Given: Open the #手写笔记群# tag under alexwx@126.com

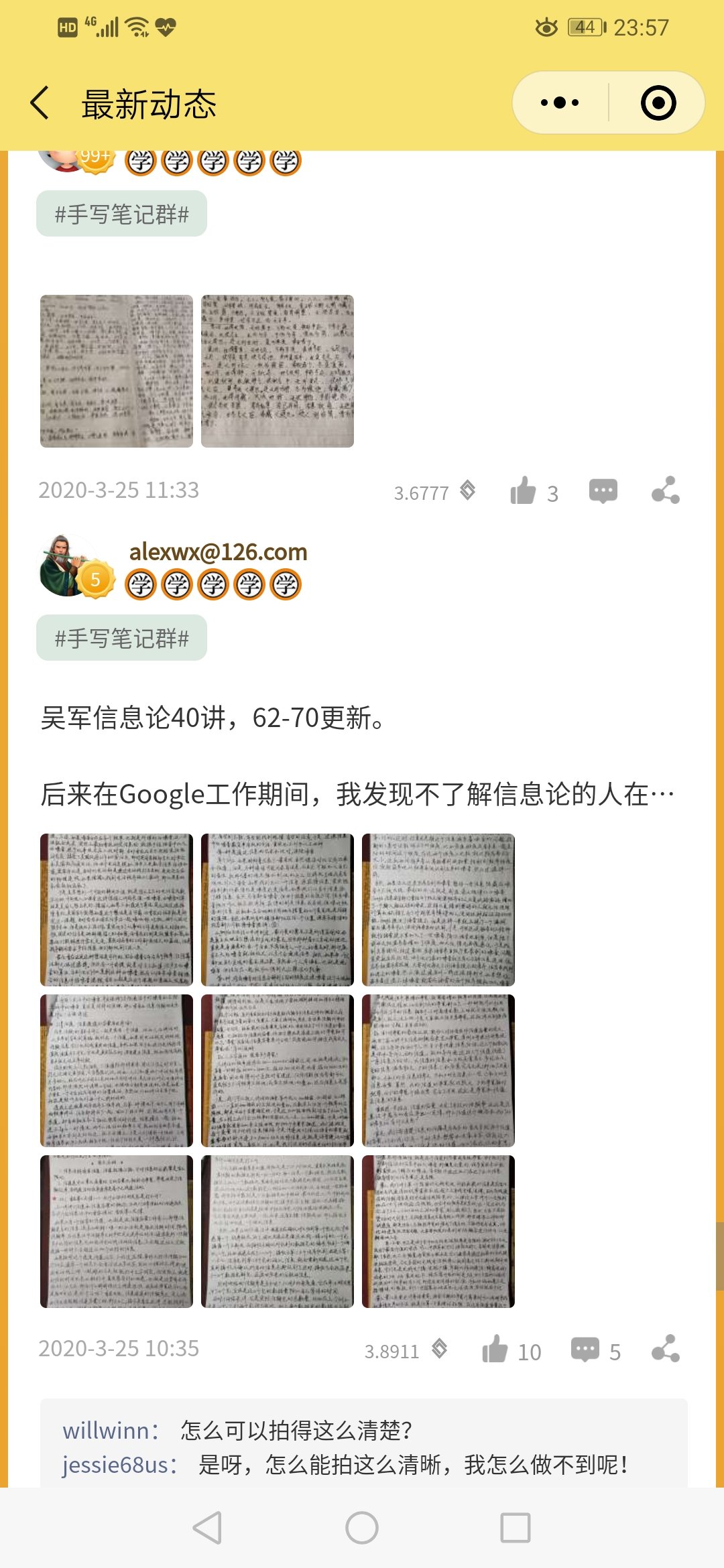Looking at the screenshot, I should point(121,638).
